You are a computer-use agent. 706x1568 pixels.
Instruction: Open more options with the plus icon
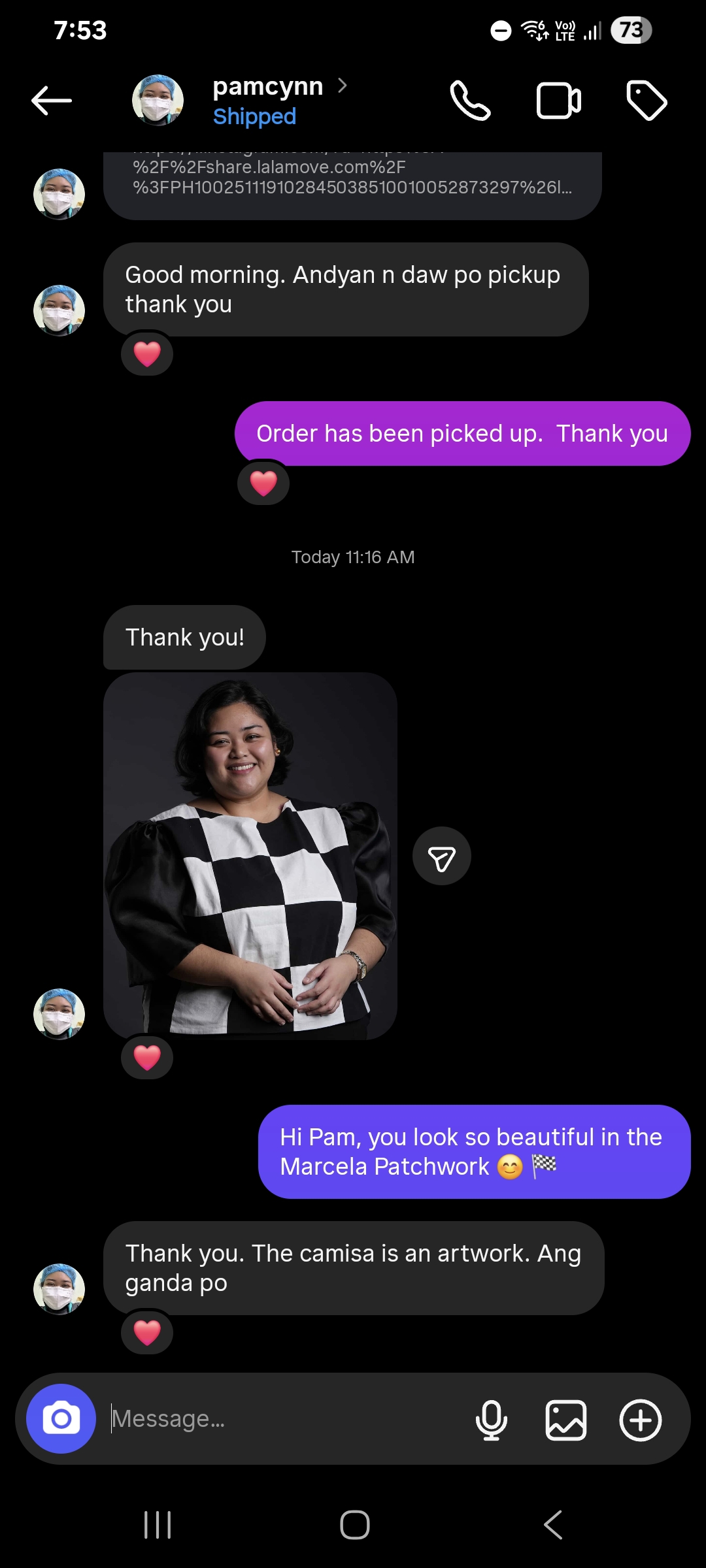641,1420
